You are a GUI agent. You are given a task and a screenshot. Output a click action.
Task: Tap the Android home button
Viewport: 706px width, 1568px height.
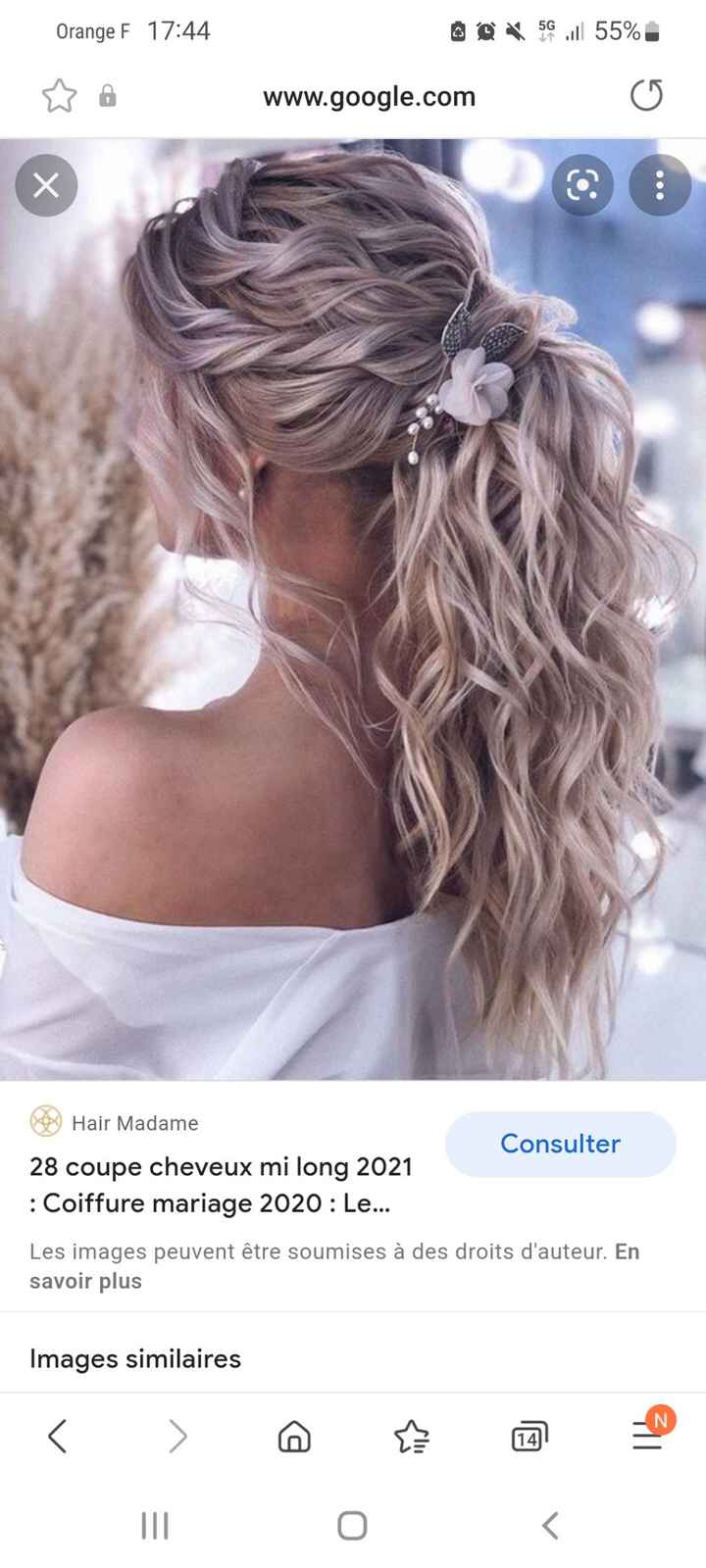coord(352,1526)
